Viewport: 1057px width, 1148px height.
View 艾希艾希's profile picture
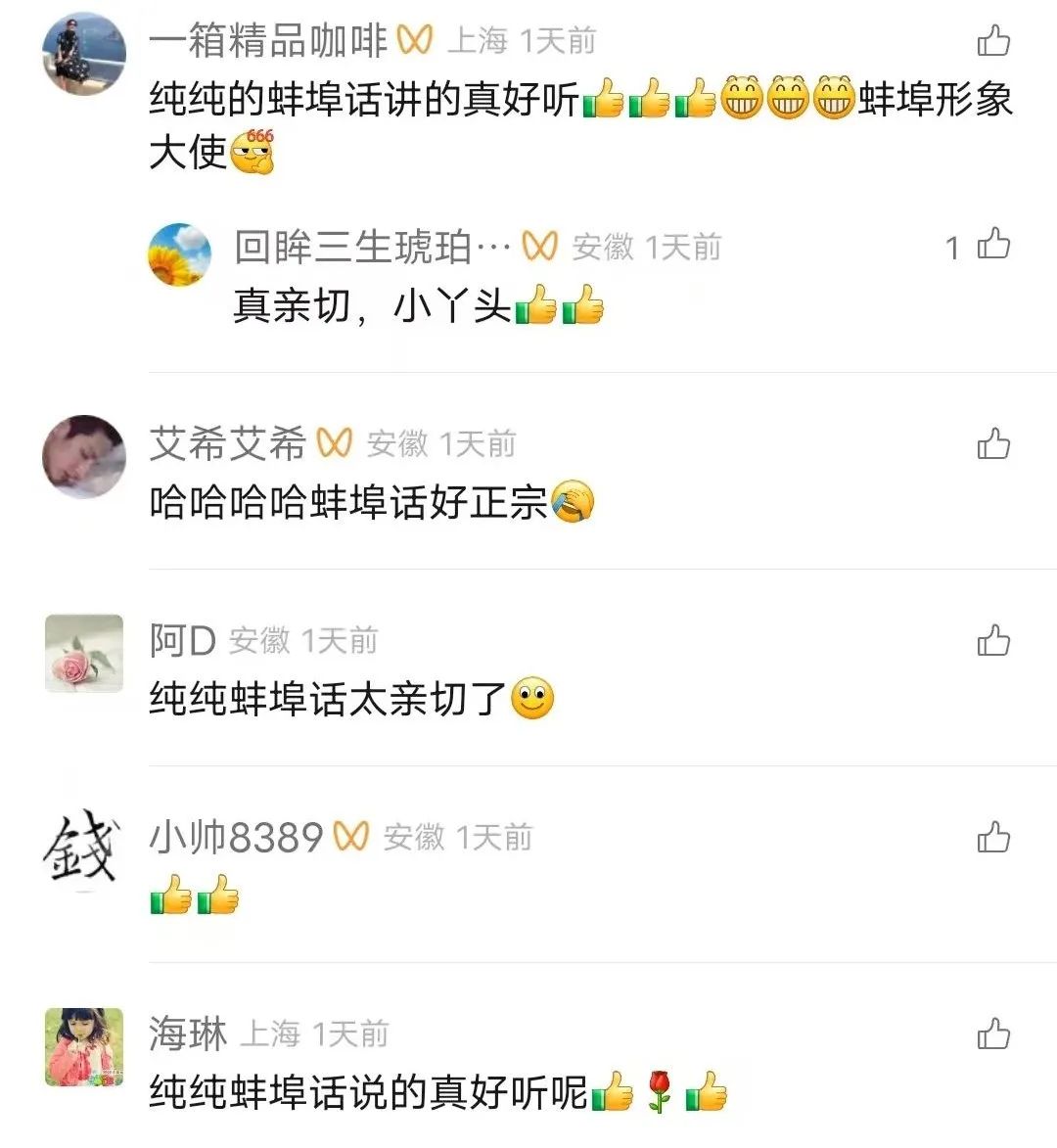[x=84, y=456]
